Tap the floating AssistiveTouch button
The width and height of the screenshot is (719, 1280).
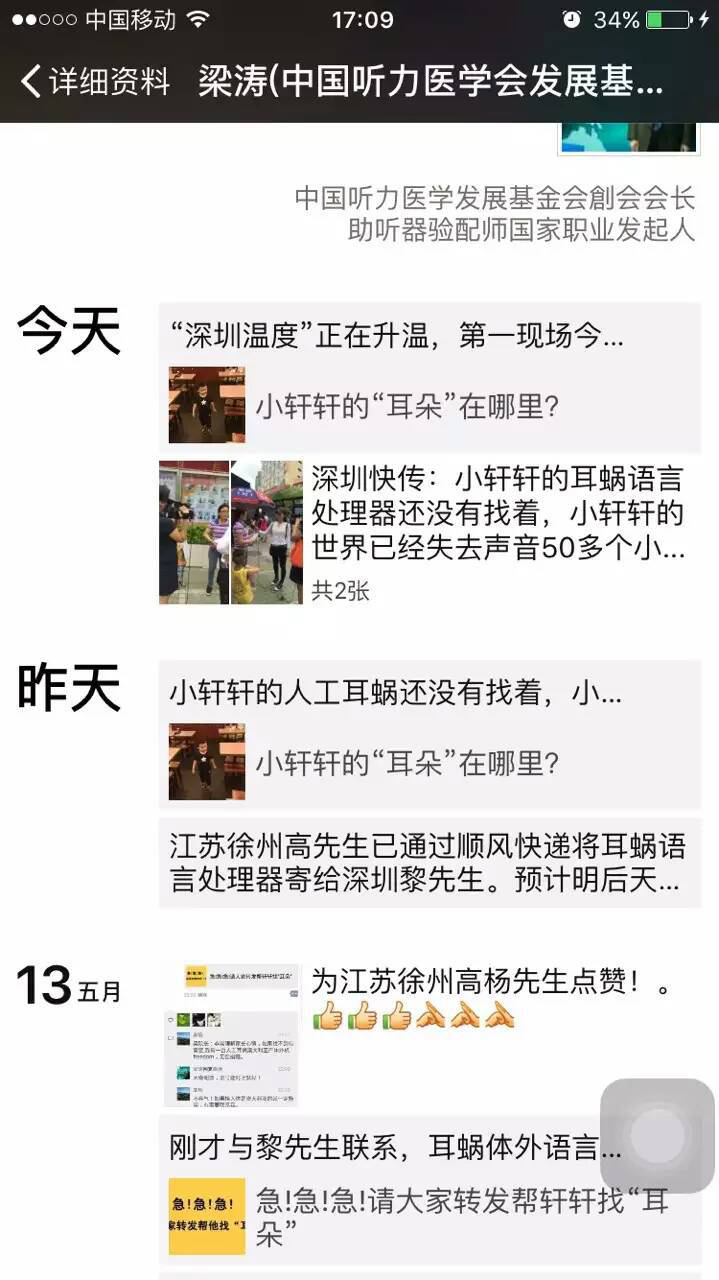click(657, 1135)
